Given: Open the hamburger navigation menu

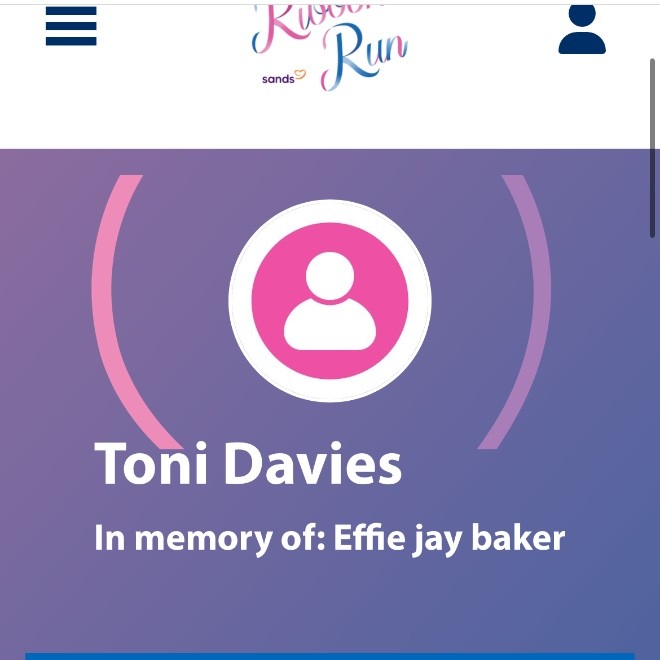Looking at the screenshot, I should [71, 26].
